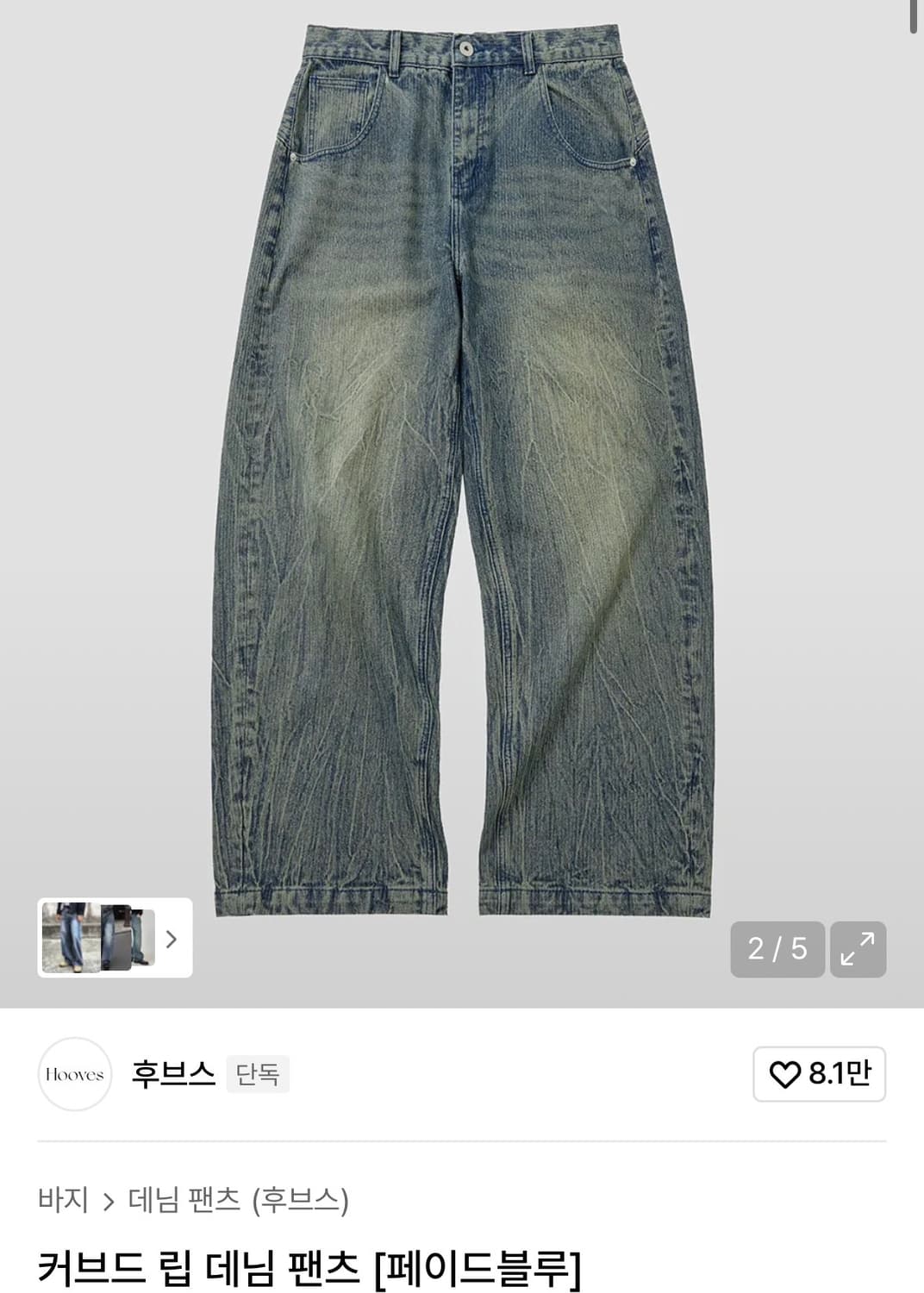This screenshot has height=1293, width=924.
Task: Click the 단독 exclusive badge
Action: click(259, 1075)
